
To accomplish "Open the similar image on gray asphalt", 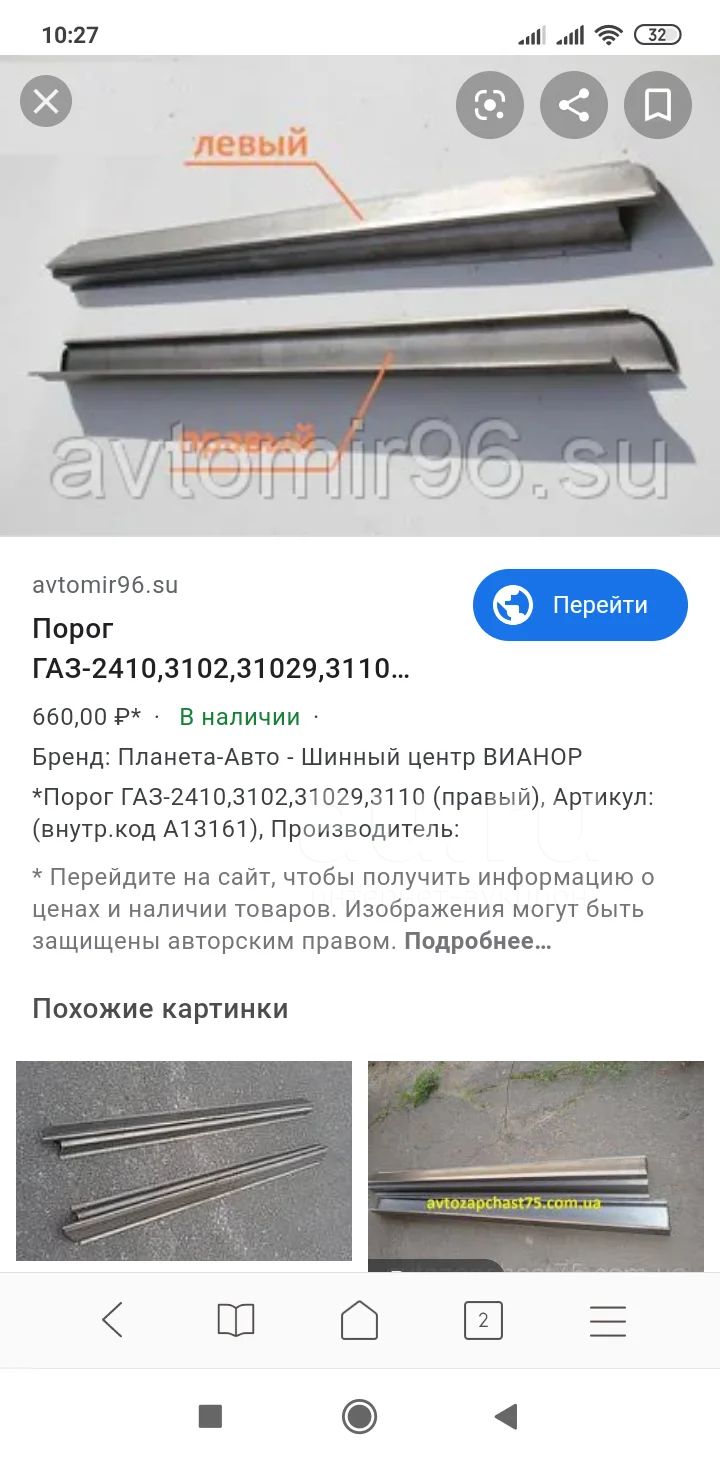I will coord(184,1160).
